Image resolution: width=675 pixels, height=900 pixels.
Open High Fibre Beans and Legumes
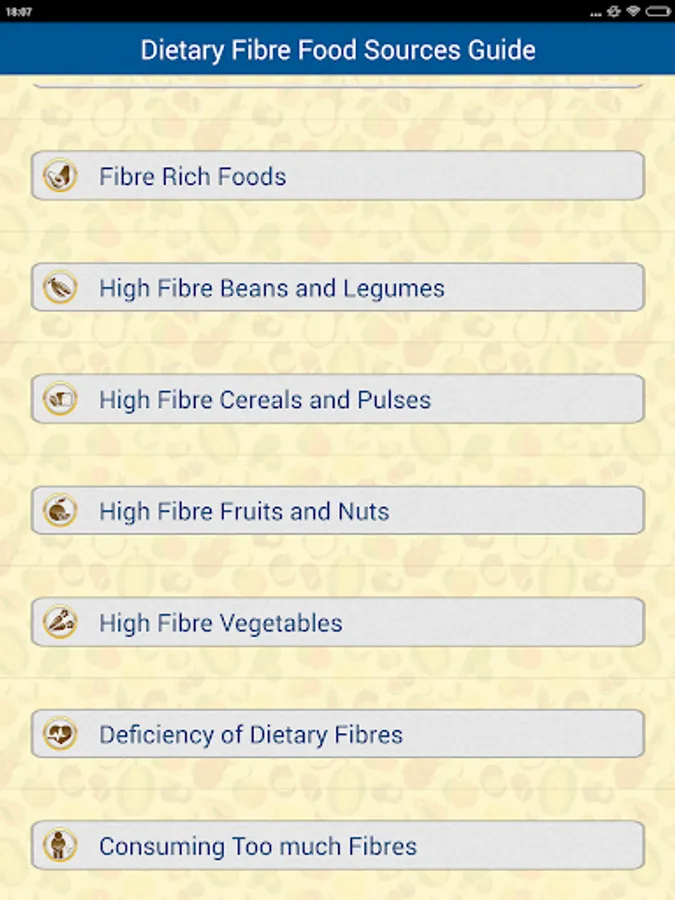coord(337,288)
